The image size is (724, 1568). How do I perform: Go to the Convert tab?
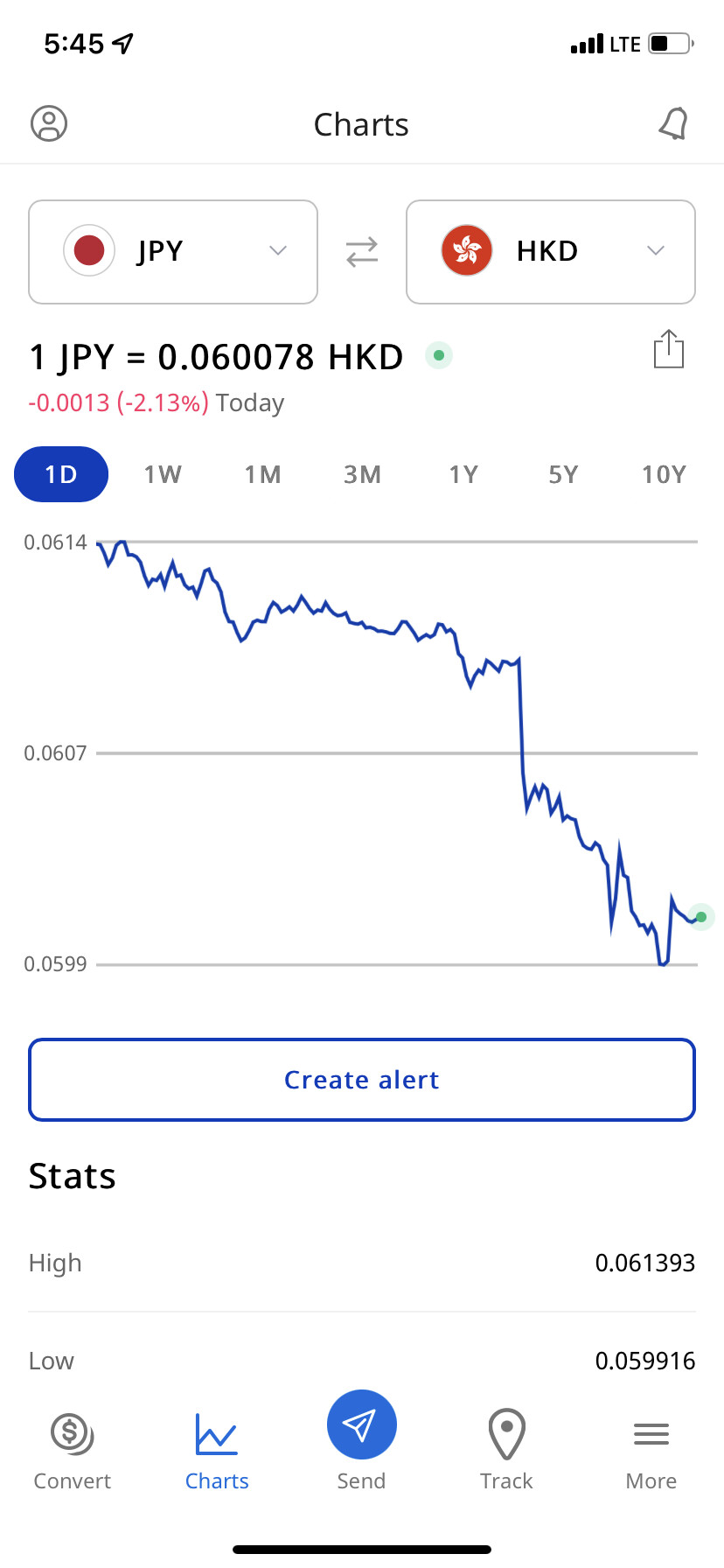[x=73, y=1451]
